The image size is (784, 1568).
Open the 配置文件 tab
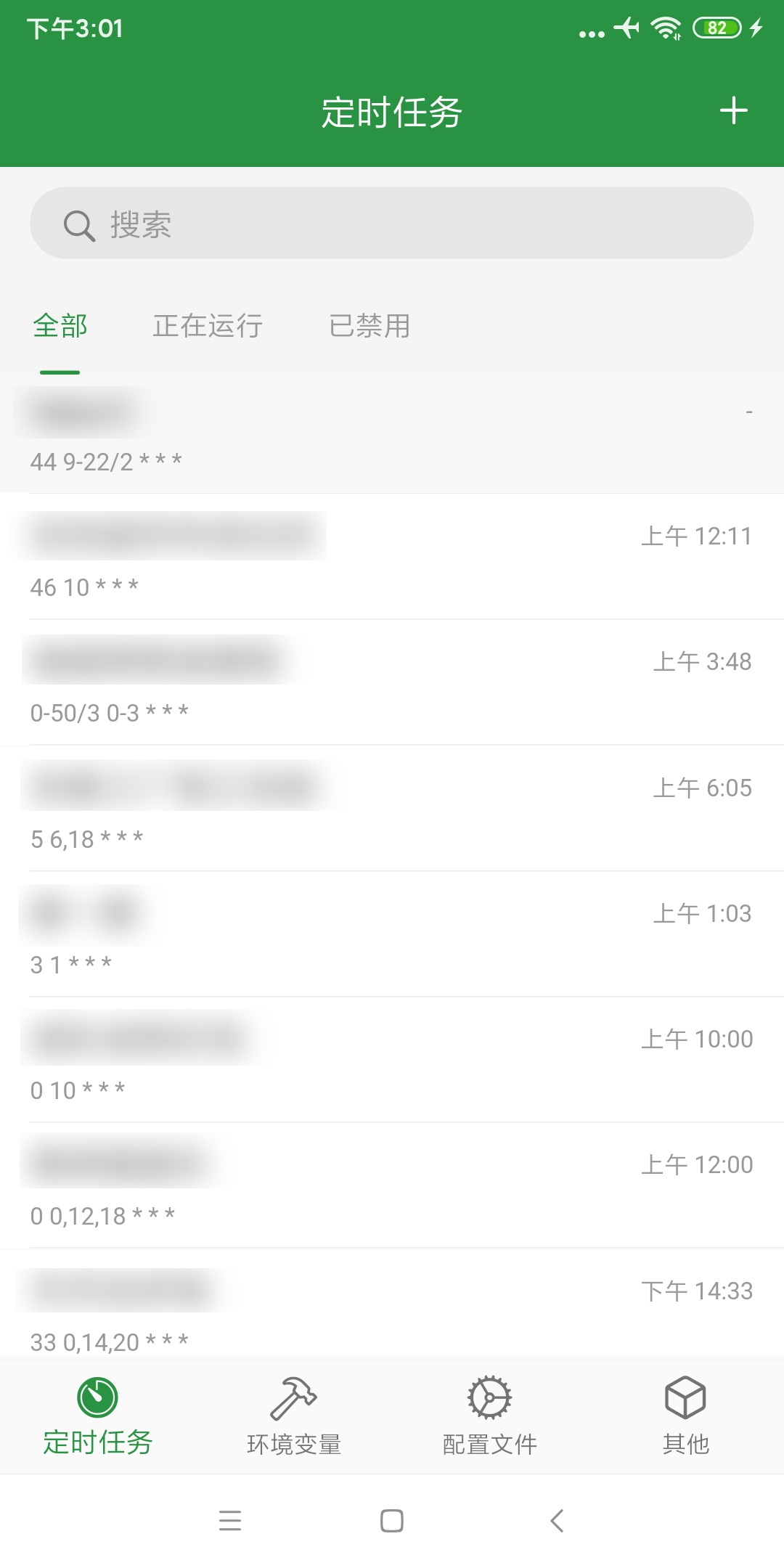pyautogui.click(x=490, y=1416)
